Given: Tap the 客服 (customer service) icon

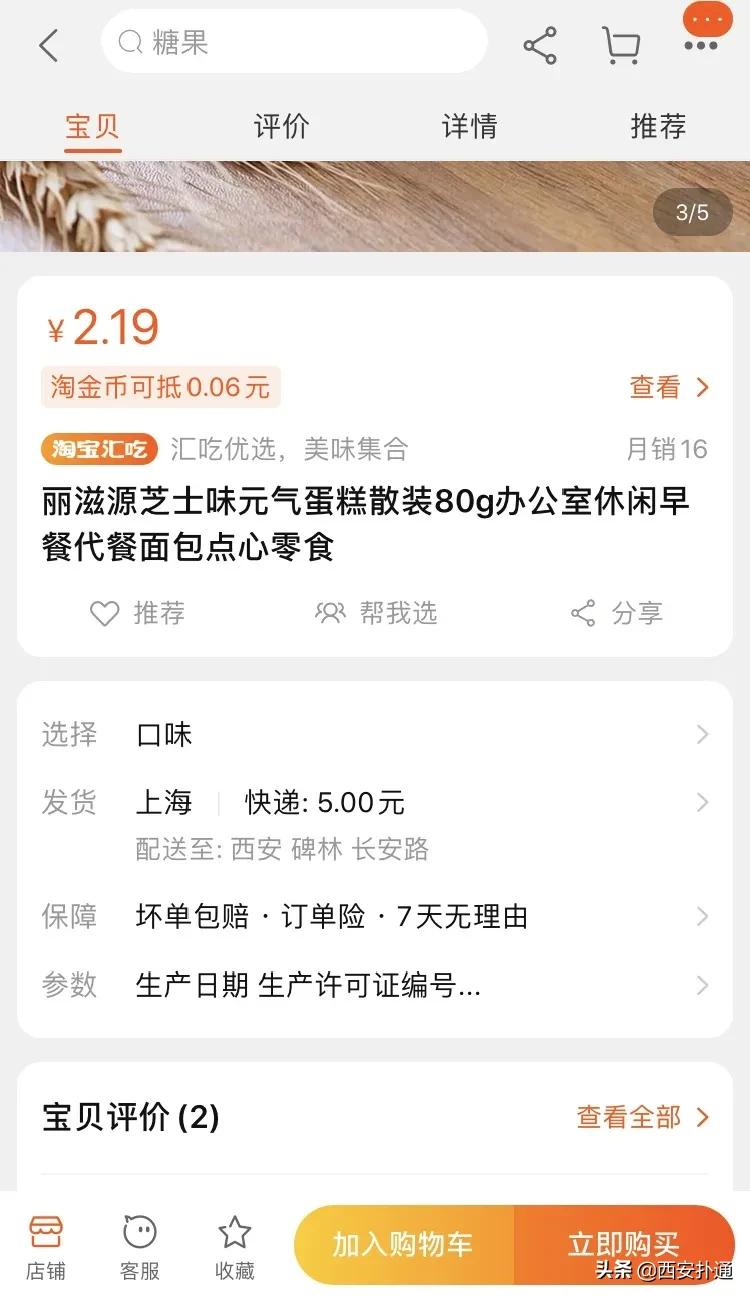Looking at the screenshot, I should [137, 1243].
